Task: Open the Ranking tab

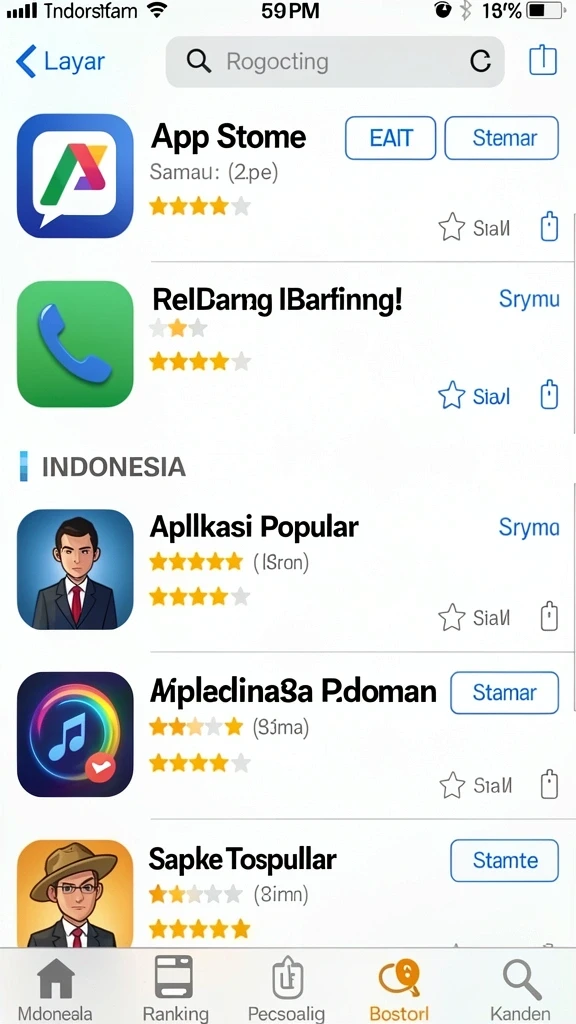Action: (175, 987)
